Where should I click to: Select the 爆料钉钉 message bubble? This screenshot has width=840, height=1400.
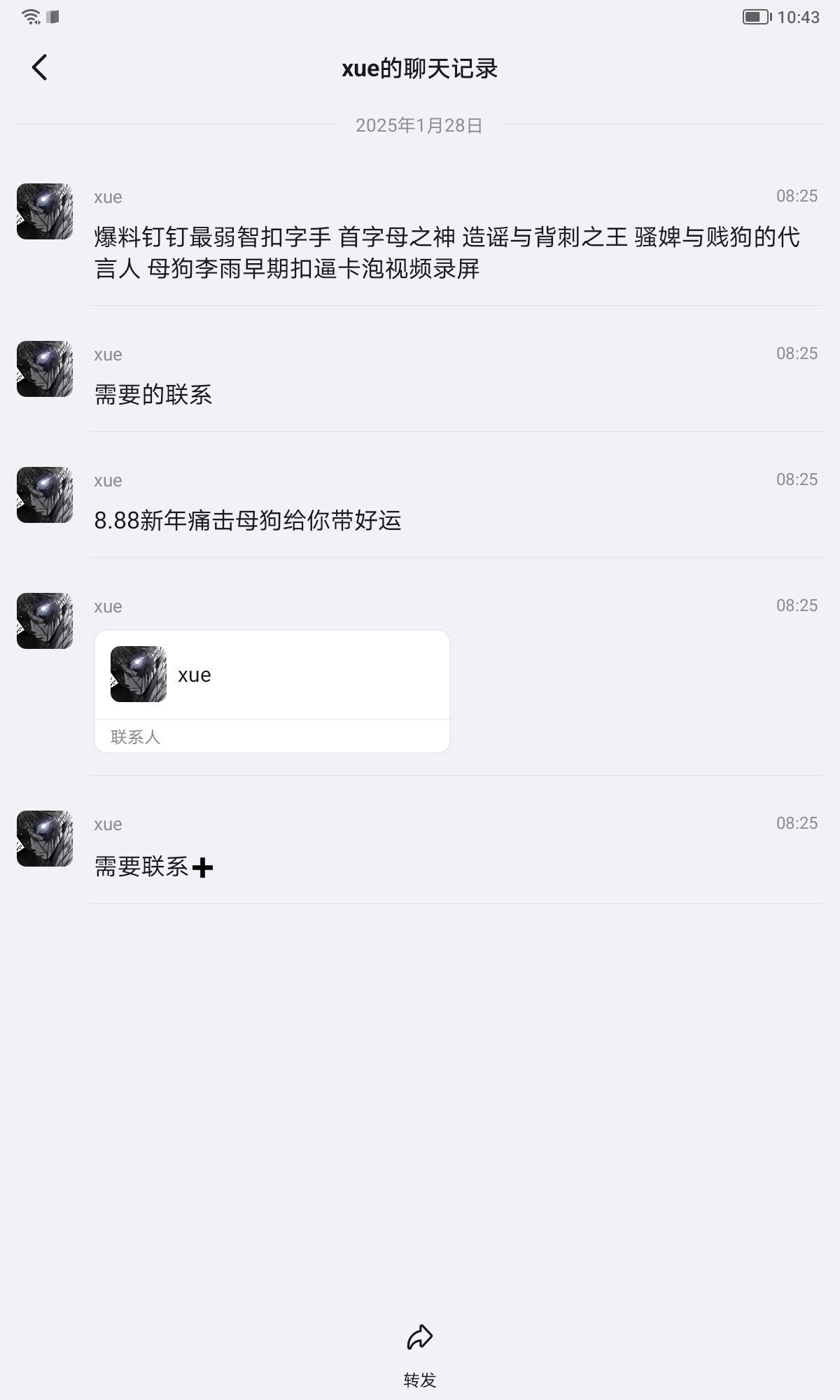point(448,252)
